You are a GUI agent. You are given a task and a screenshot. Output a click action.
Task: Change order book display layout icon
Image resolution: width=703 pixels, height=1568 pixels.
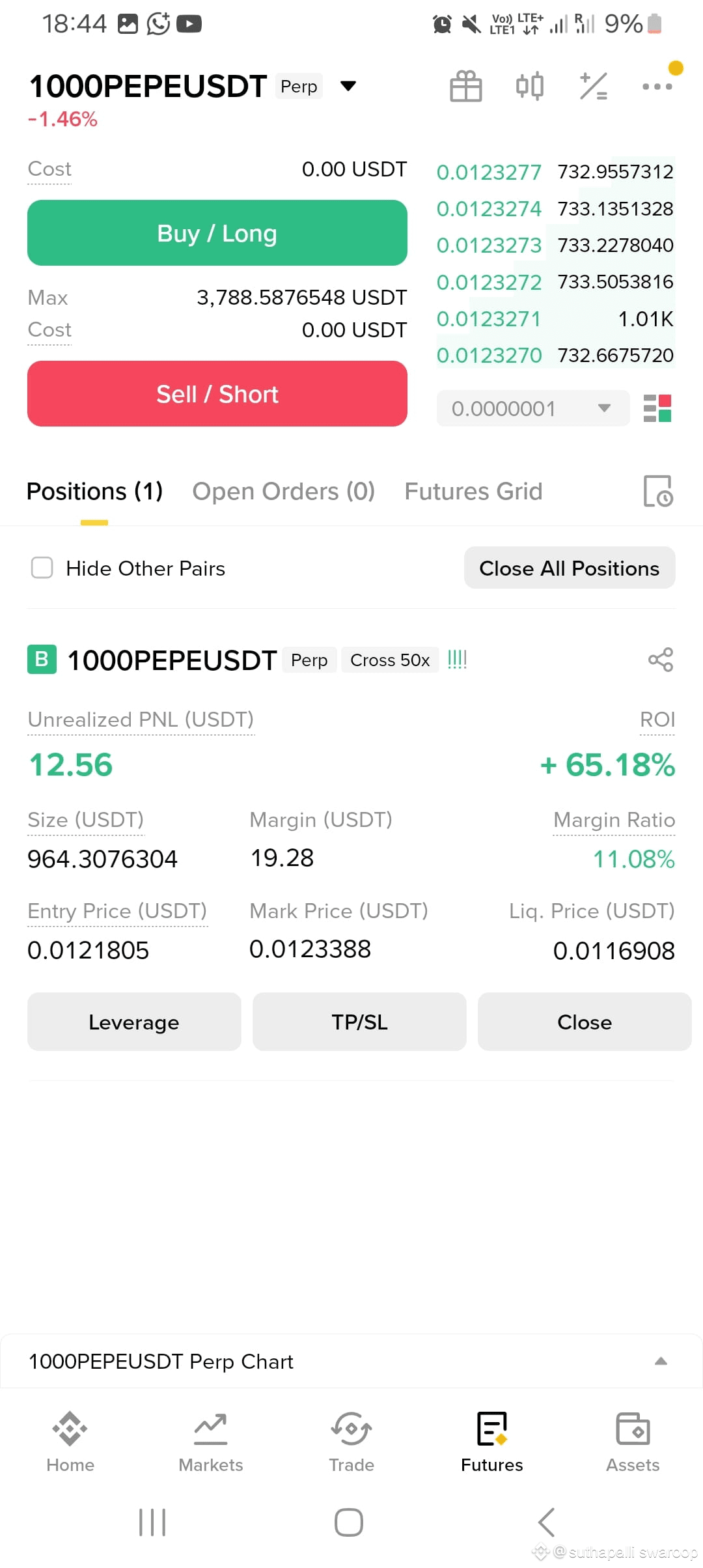click(x=658, y=408)
